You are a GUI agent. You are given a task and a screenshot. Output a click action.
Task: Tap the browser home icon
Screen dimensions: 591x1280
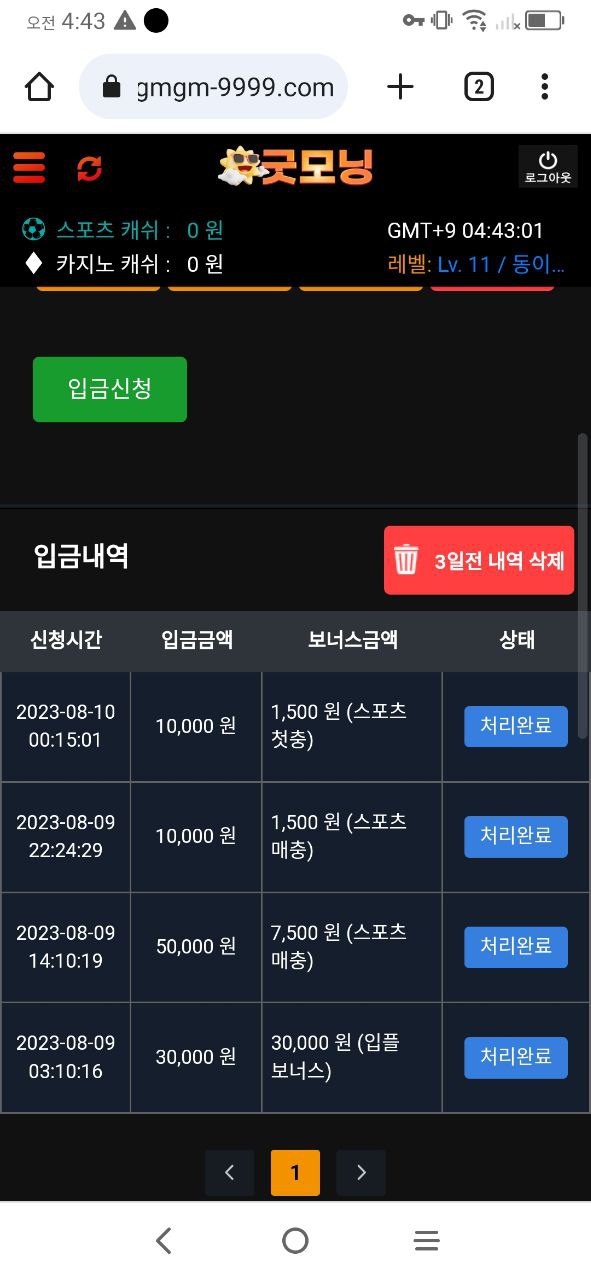[x=39, y=87]
